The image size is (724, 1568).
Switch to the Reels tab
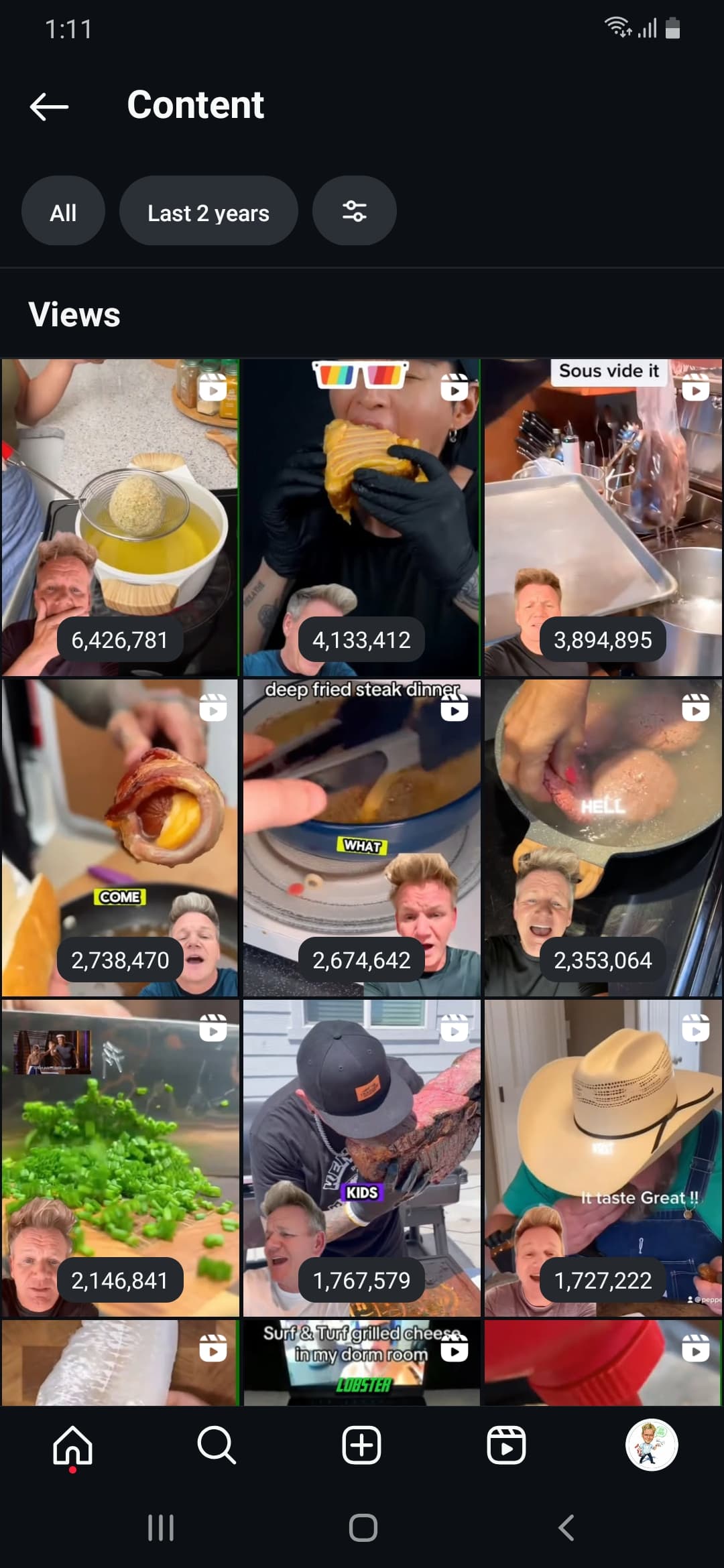[506, 1445]
